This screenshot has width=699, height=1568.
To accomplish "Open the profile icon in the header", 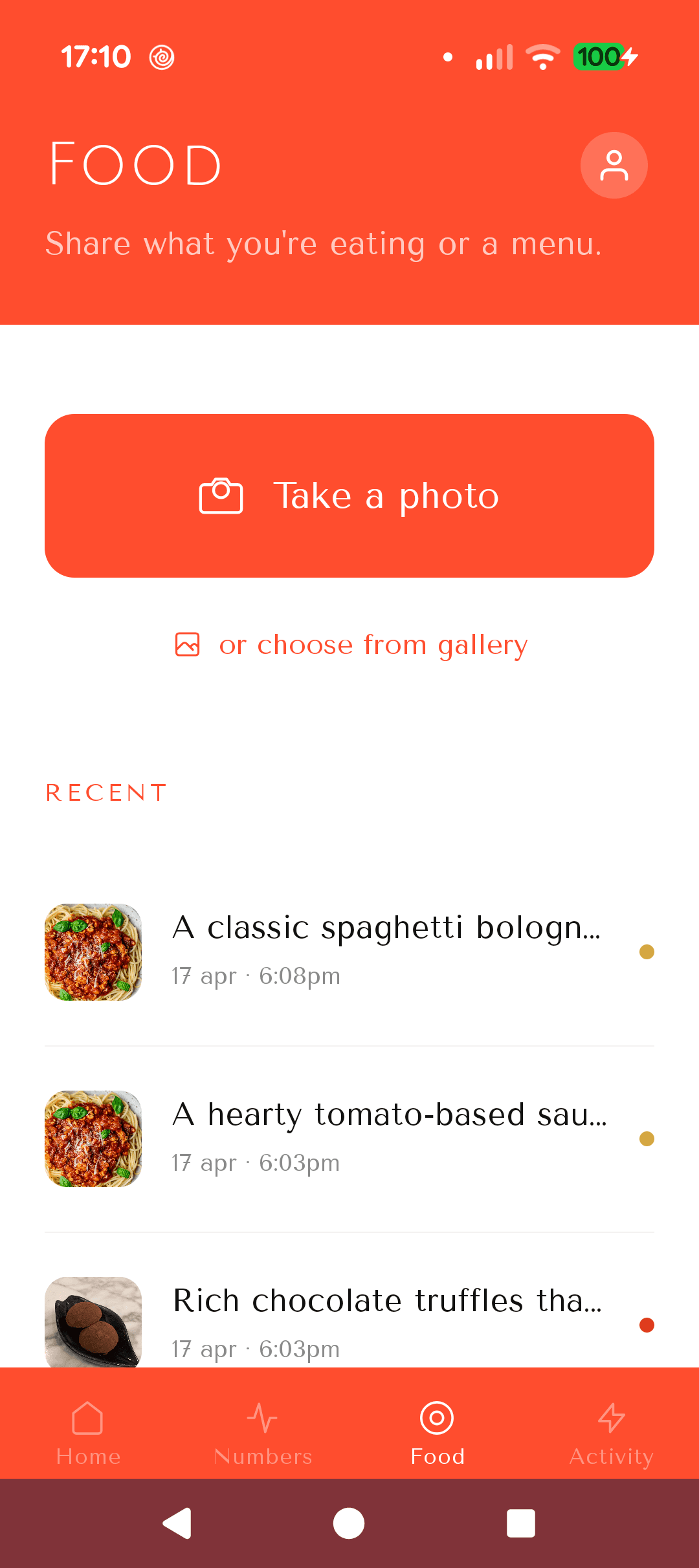I will (x=614, y=165).
